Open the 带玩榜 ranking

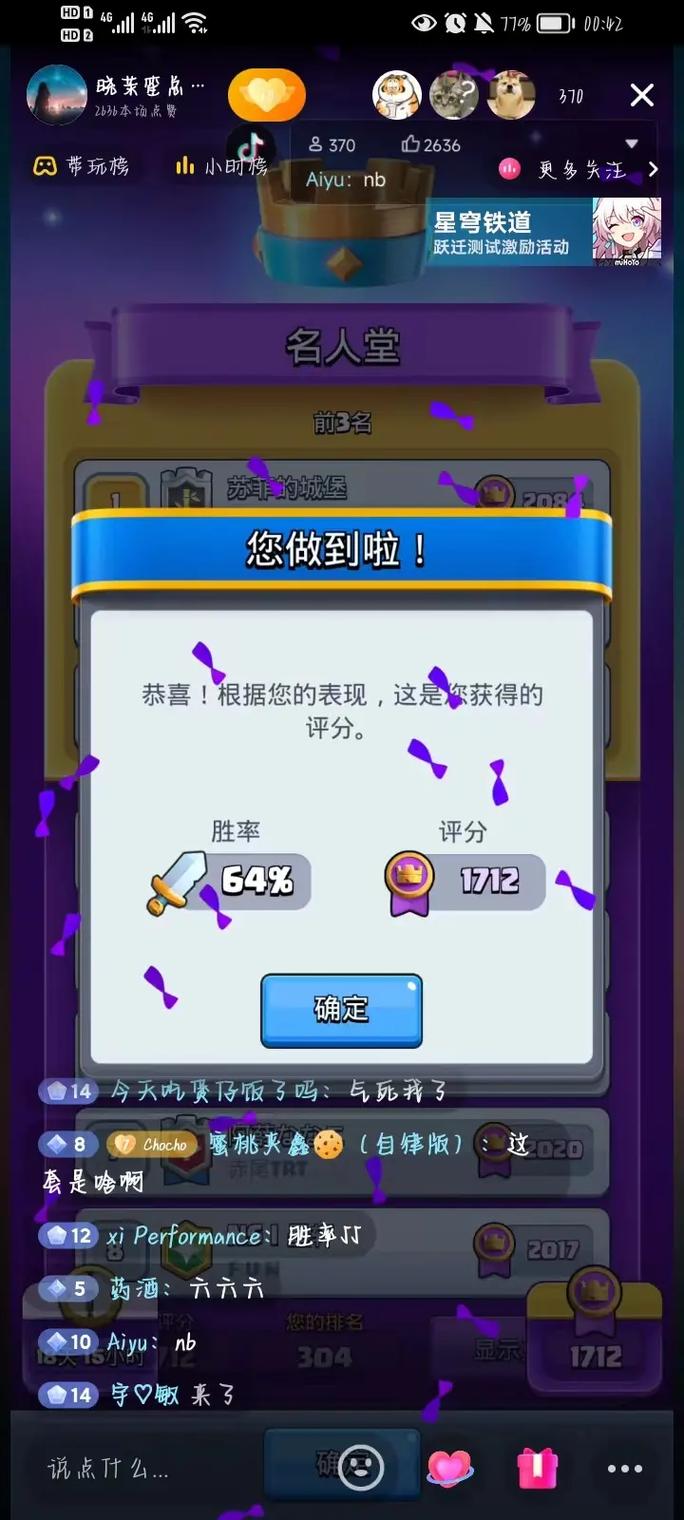tap(82, 166)
